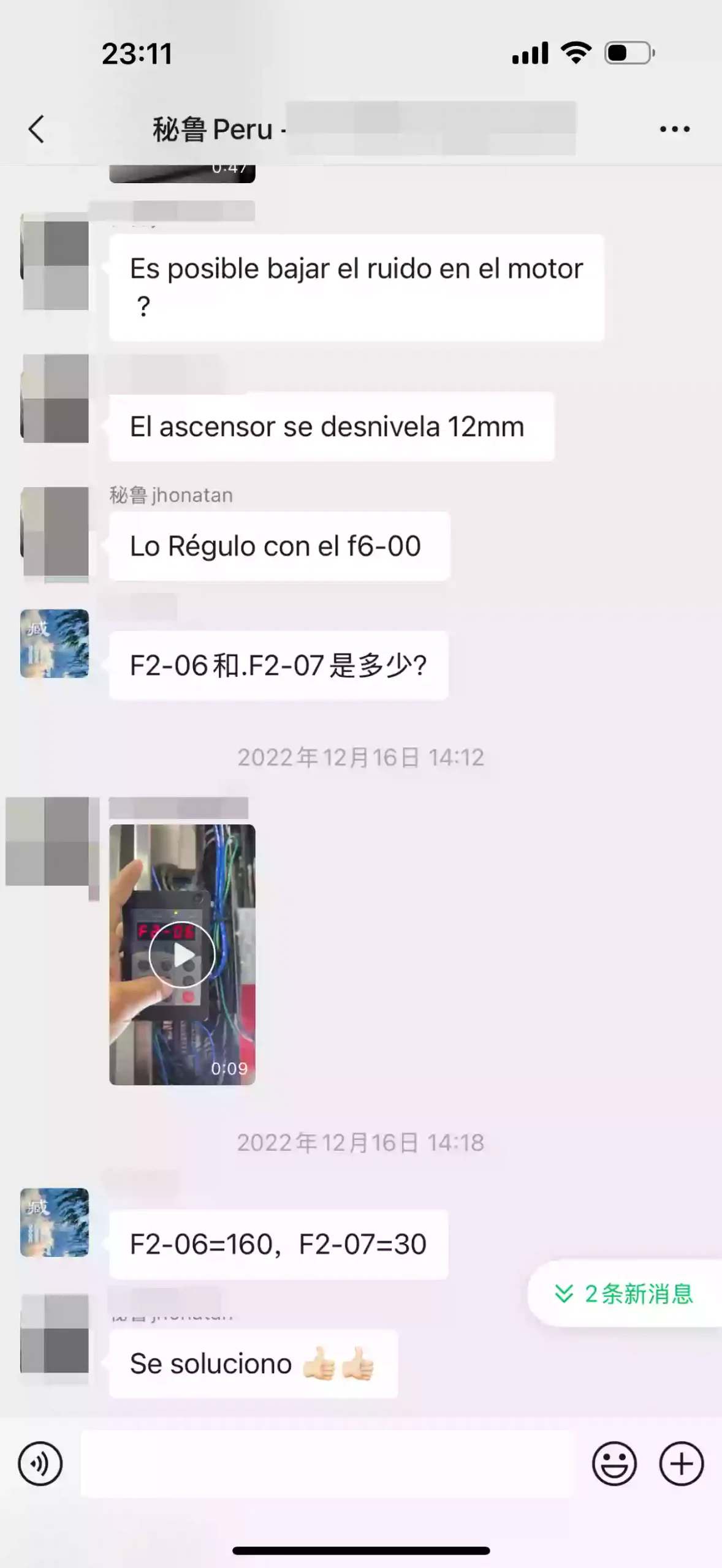Tap the message text field
Screen dimensions: 722x1568
327,1464
